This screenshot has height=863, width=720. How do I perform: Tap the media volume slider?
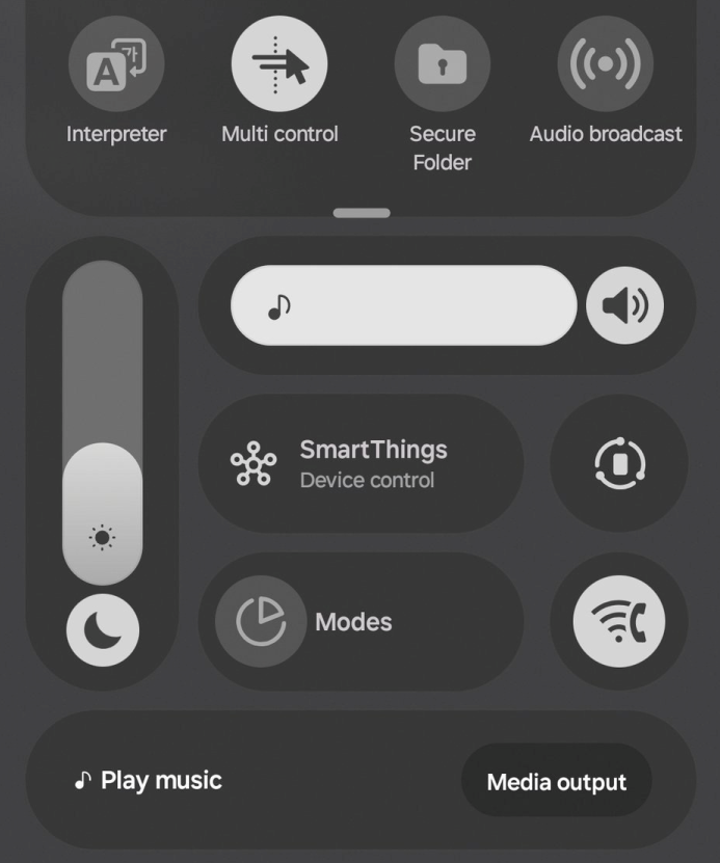[404, 306]
